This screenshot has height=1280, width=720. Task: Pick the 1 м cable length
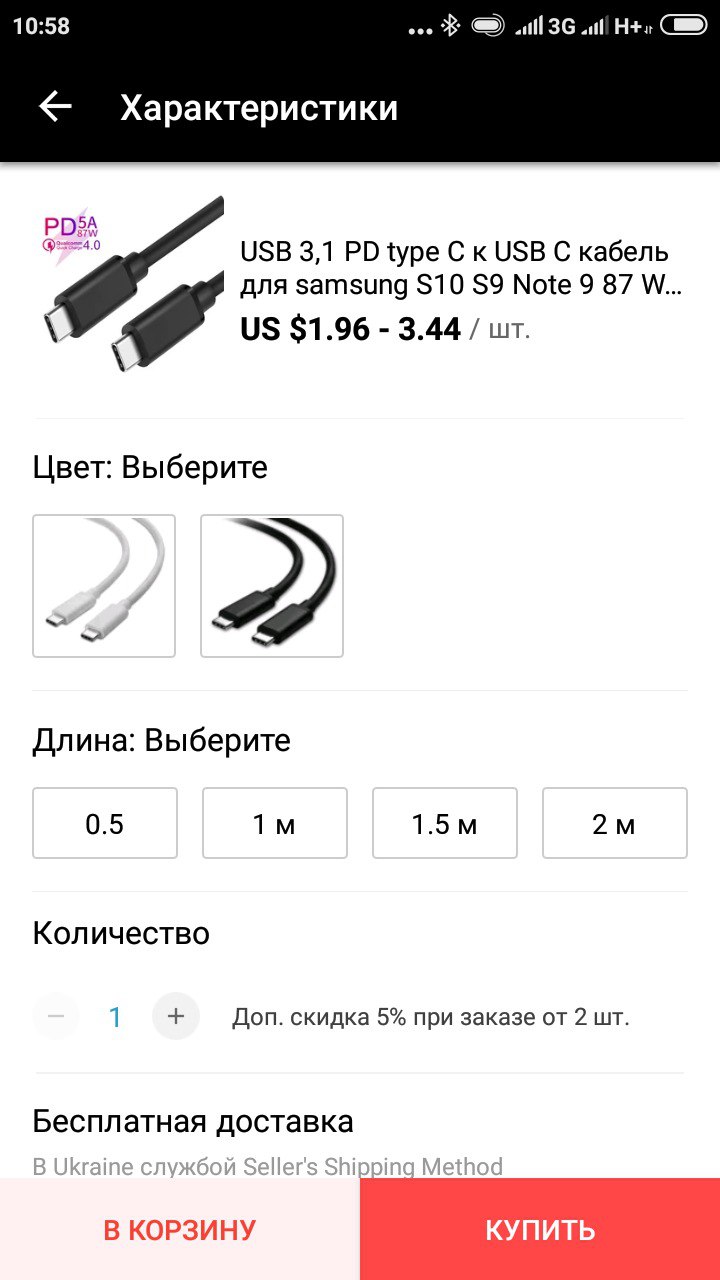tap(275, 823)
